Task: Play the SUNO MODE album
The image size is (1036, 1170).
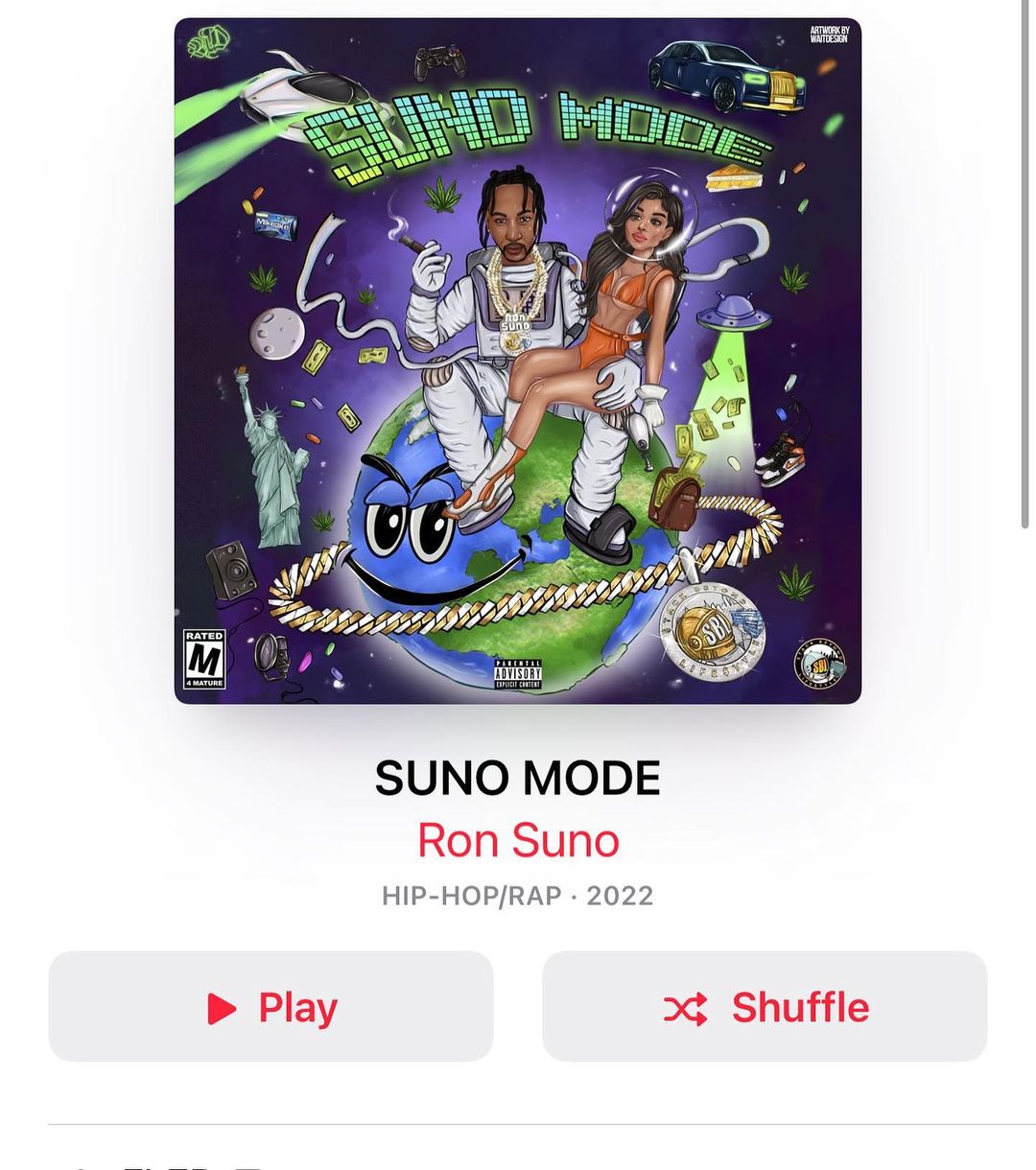Action: pos(271,1007)
